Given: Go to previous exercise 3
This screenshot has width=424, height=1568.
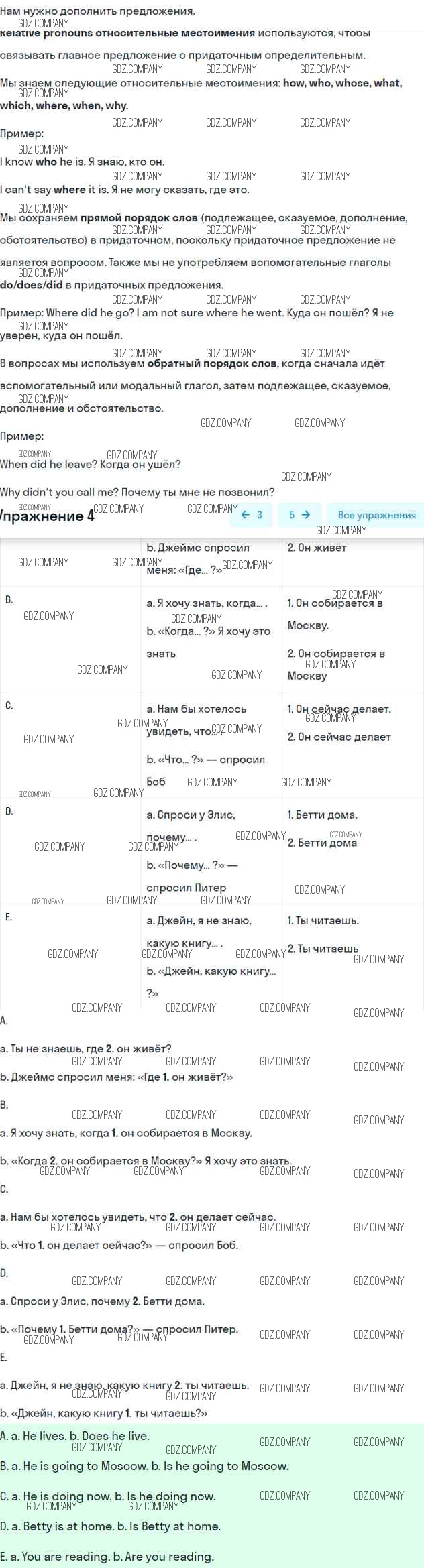Looking at the screenshot, I should click(x=252, y=515).
